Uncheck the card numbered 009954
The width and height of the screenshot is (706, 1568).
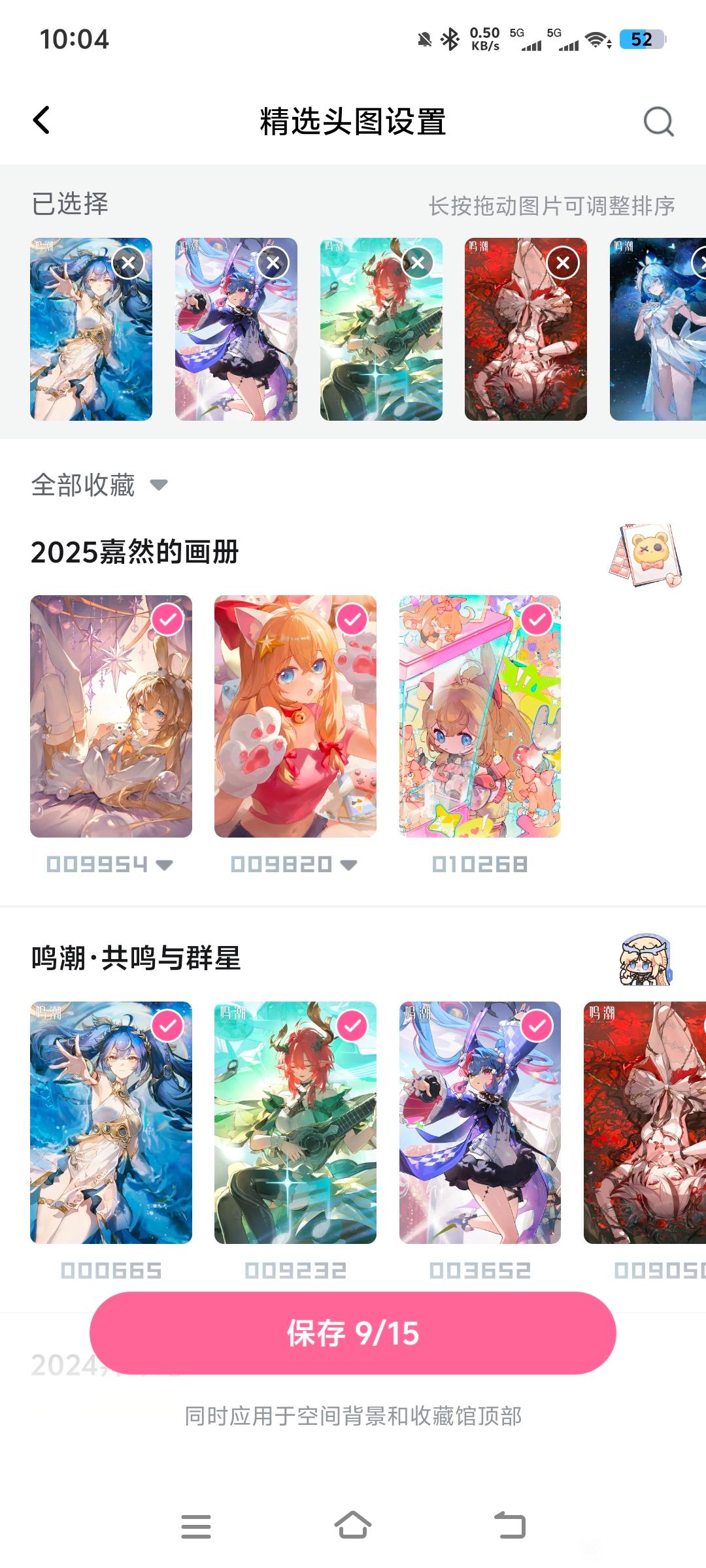pos(167,619)
